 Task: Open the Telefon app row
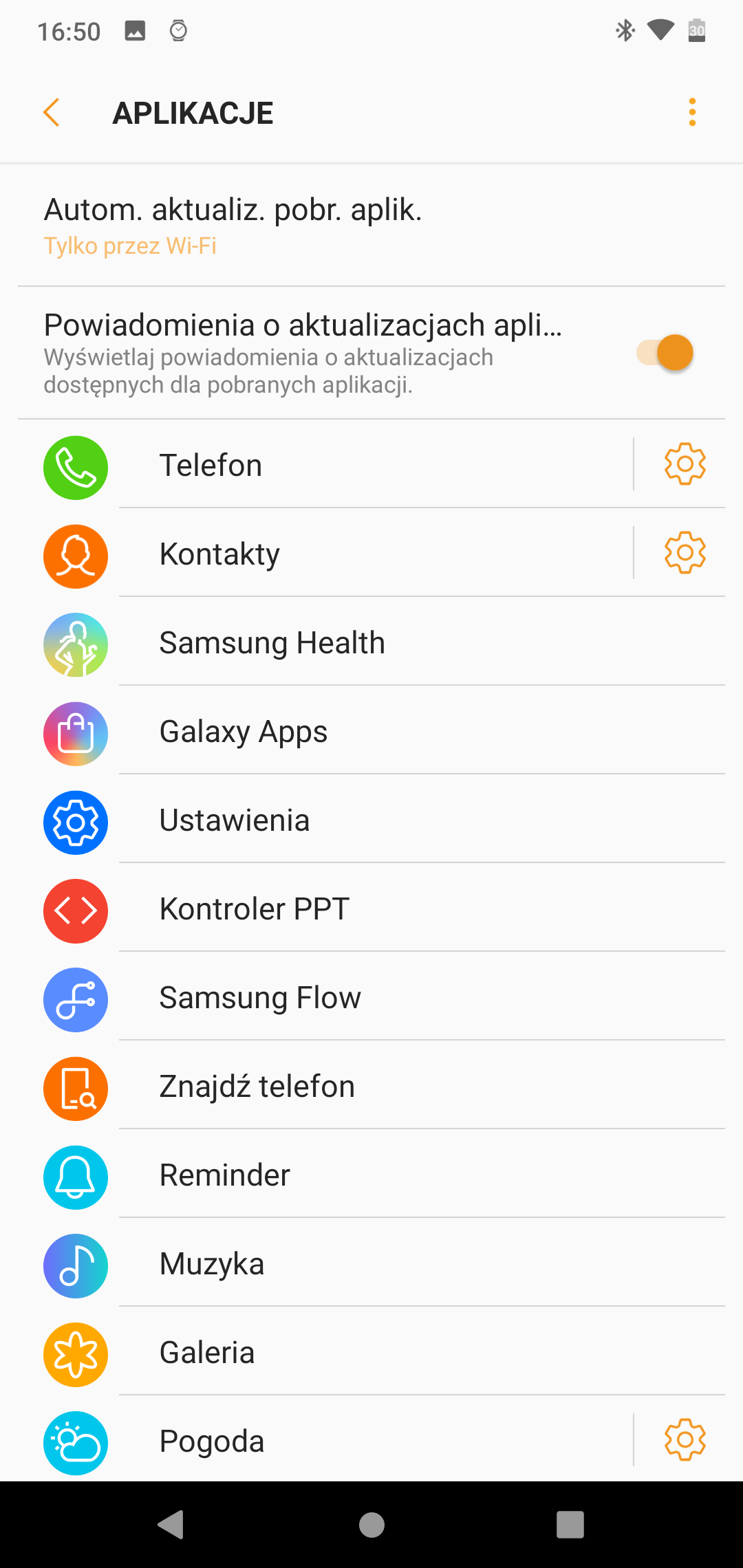[x=337, y=466]
